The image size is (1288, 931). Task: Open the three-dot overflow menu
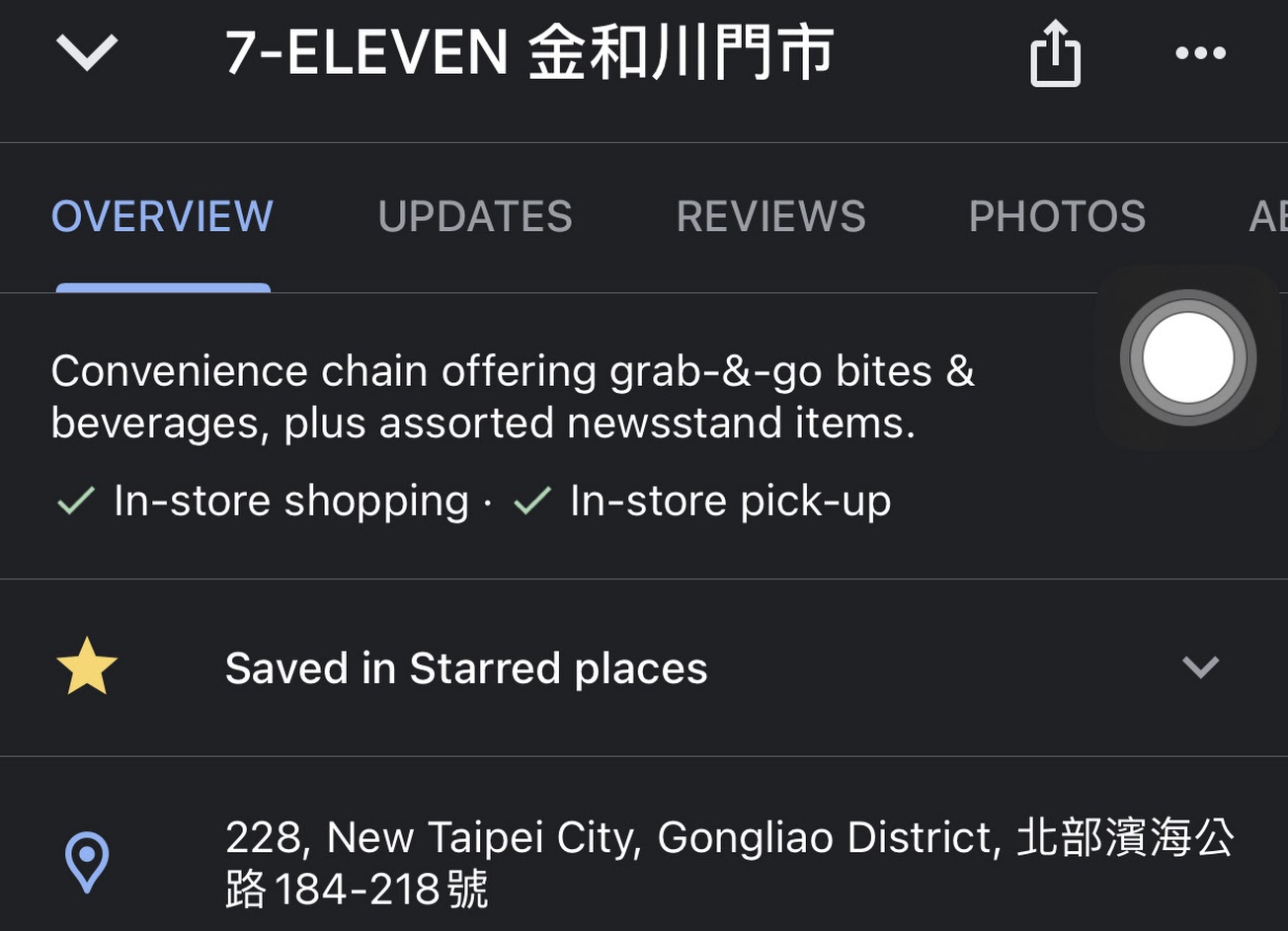coord(1200,53)
